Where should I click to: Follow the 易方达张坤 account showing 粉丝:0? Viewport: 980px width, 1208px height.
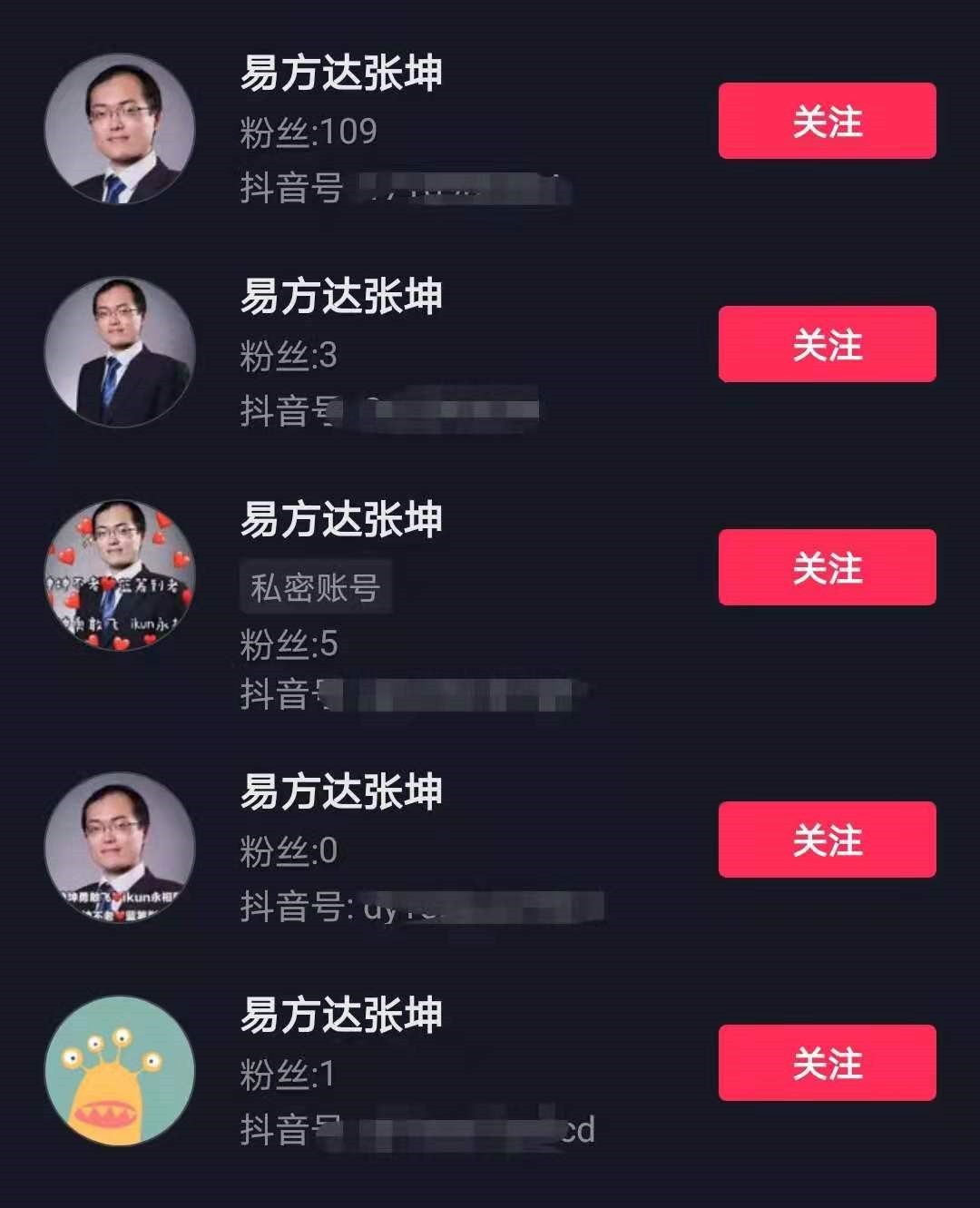coord(827,840)
